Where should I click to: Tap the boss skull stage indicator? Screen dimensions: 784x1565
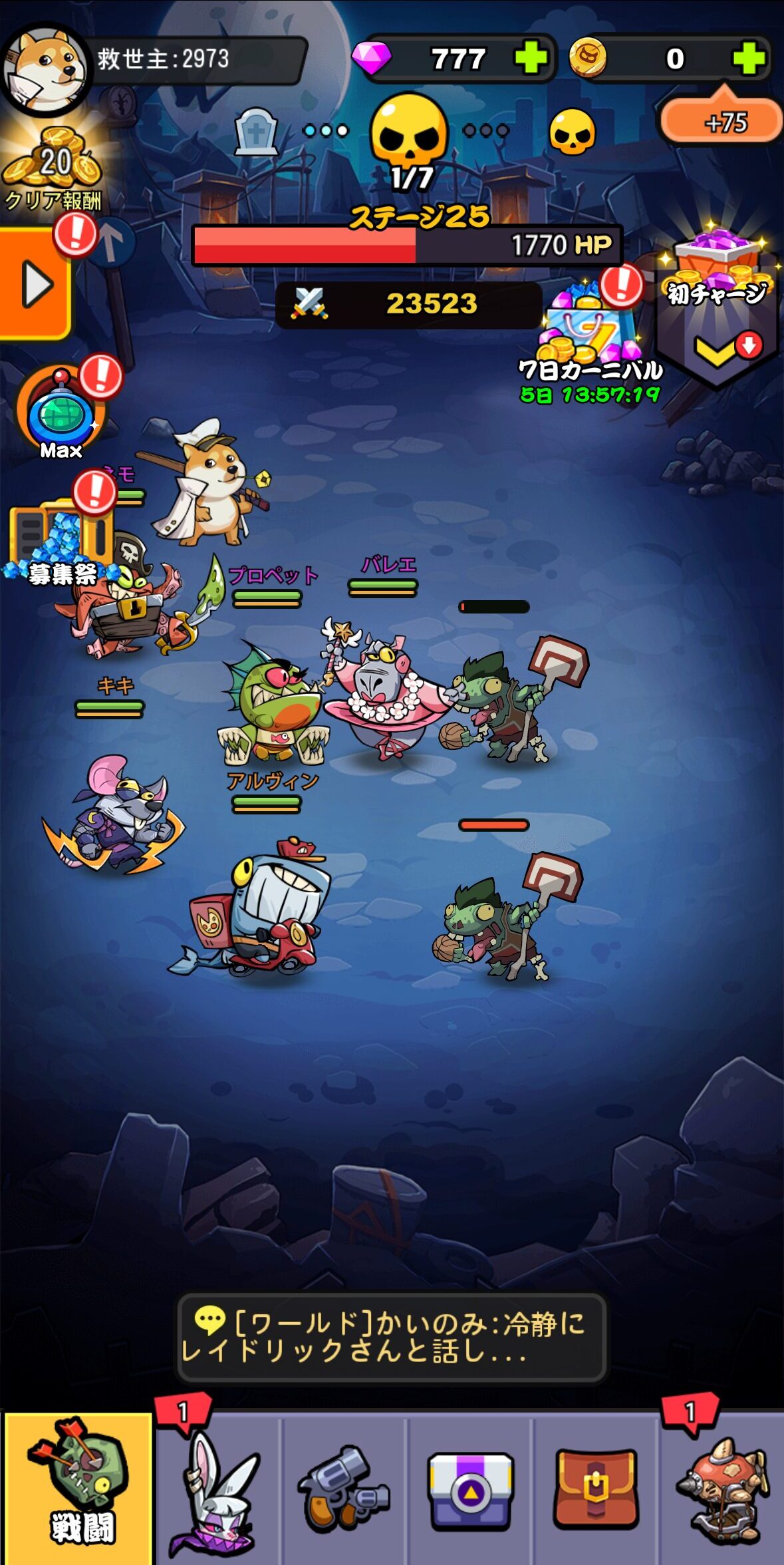(410, 133)
